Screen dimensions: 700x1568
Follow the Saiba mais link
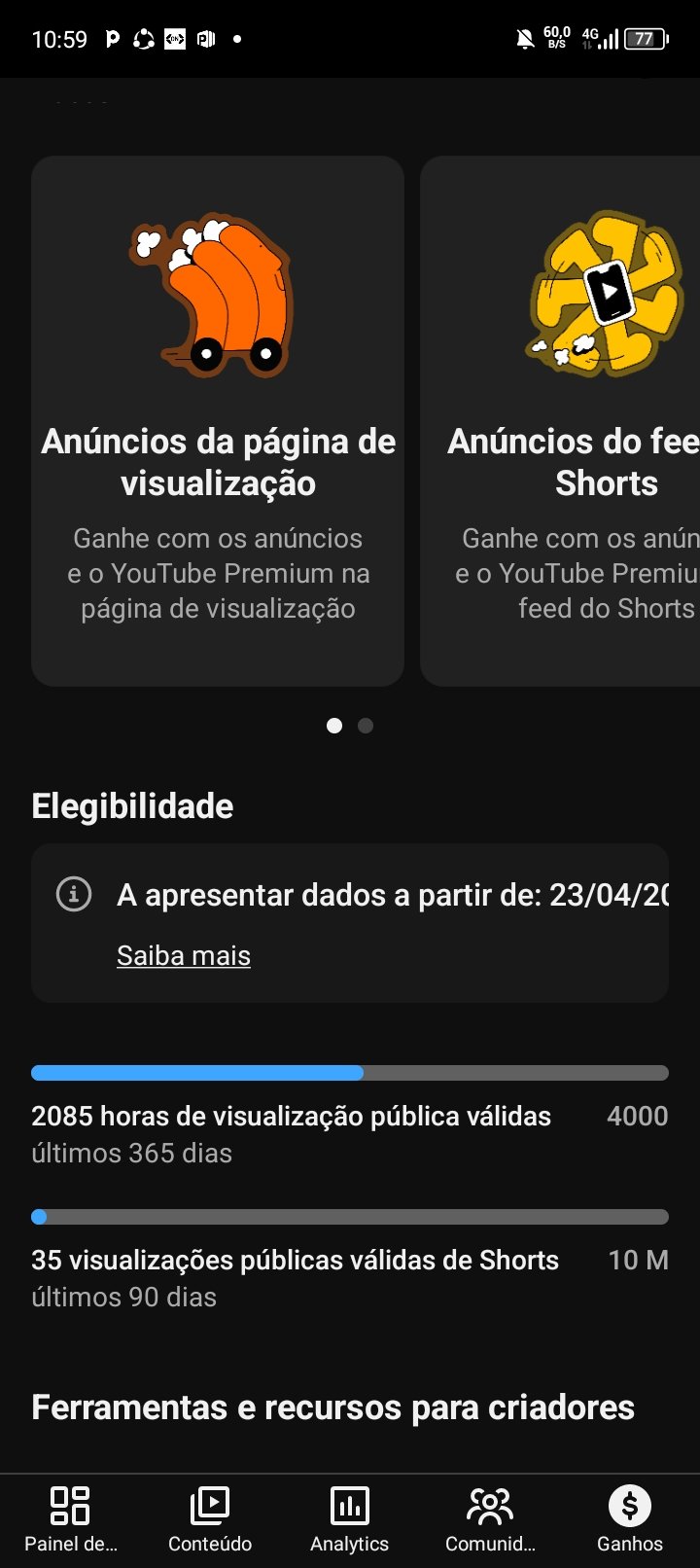[x=184, y=956]
